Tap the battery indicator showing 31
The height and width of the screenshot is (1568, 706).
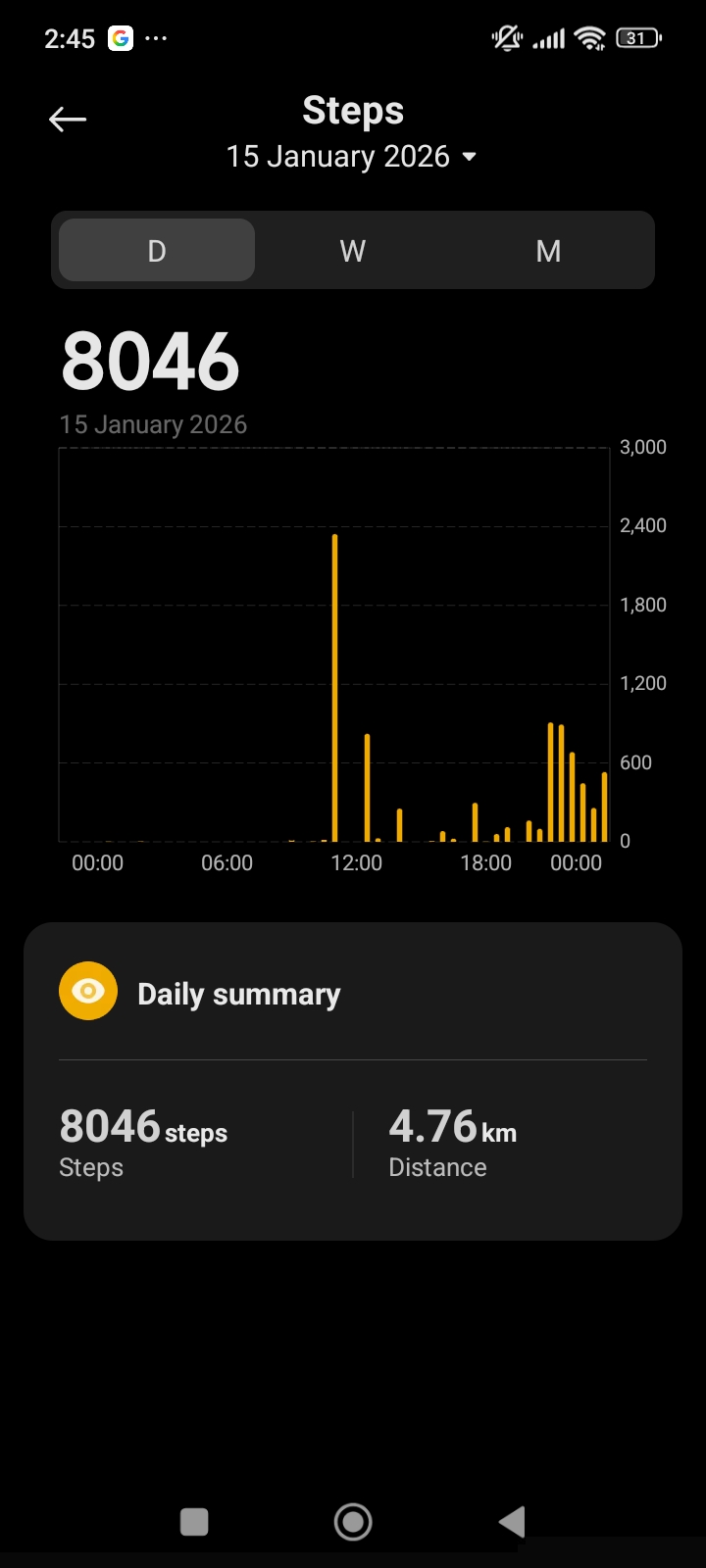pos(637,38)
